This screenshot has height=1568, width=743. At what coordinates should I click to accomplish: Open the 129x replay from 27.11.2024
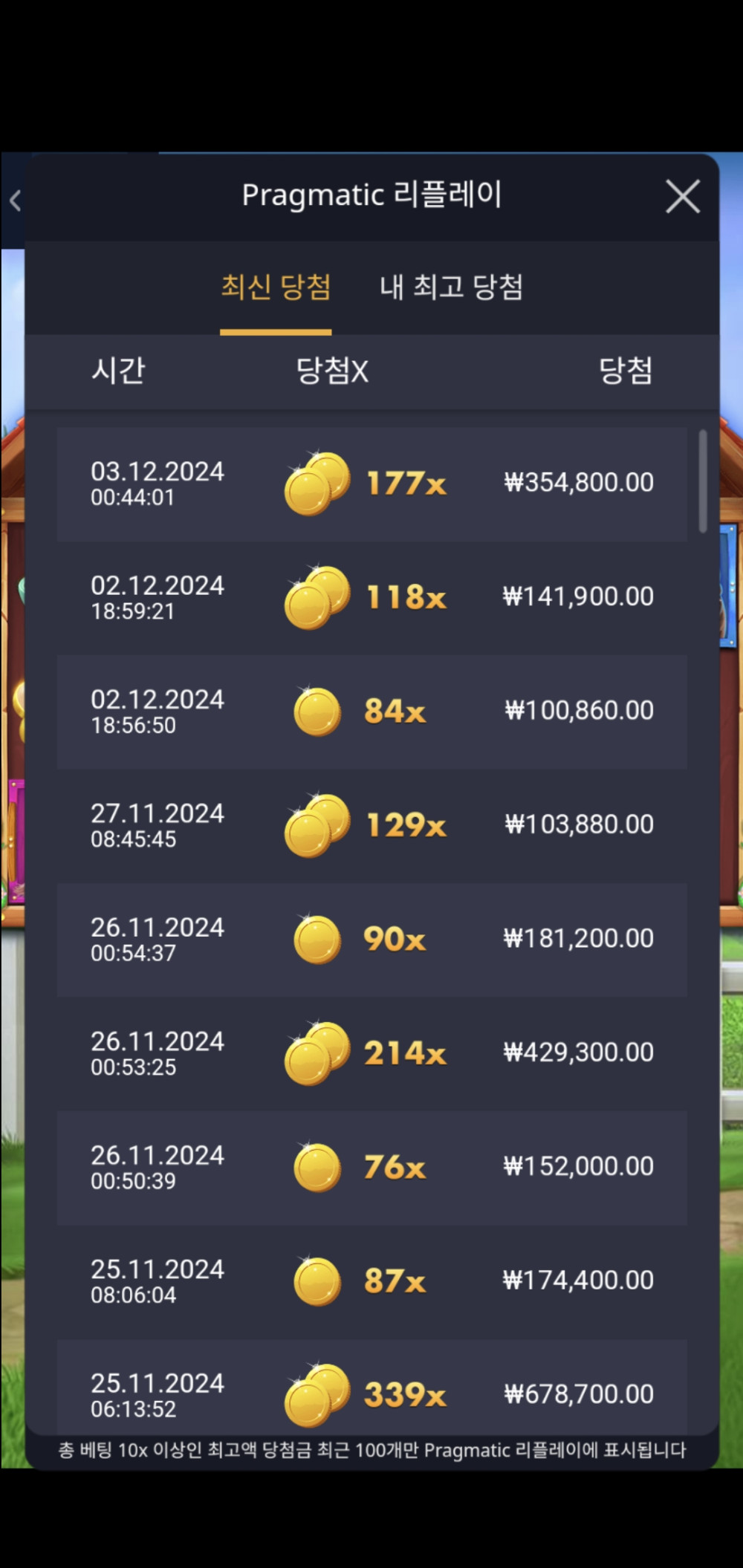click(x=371, y=826)
